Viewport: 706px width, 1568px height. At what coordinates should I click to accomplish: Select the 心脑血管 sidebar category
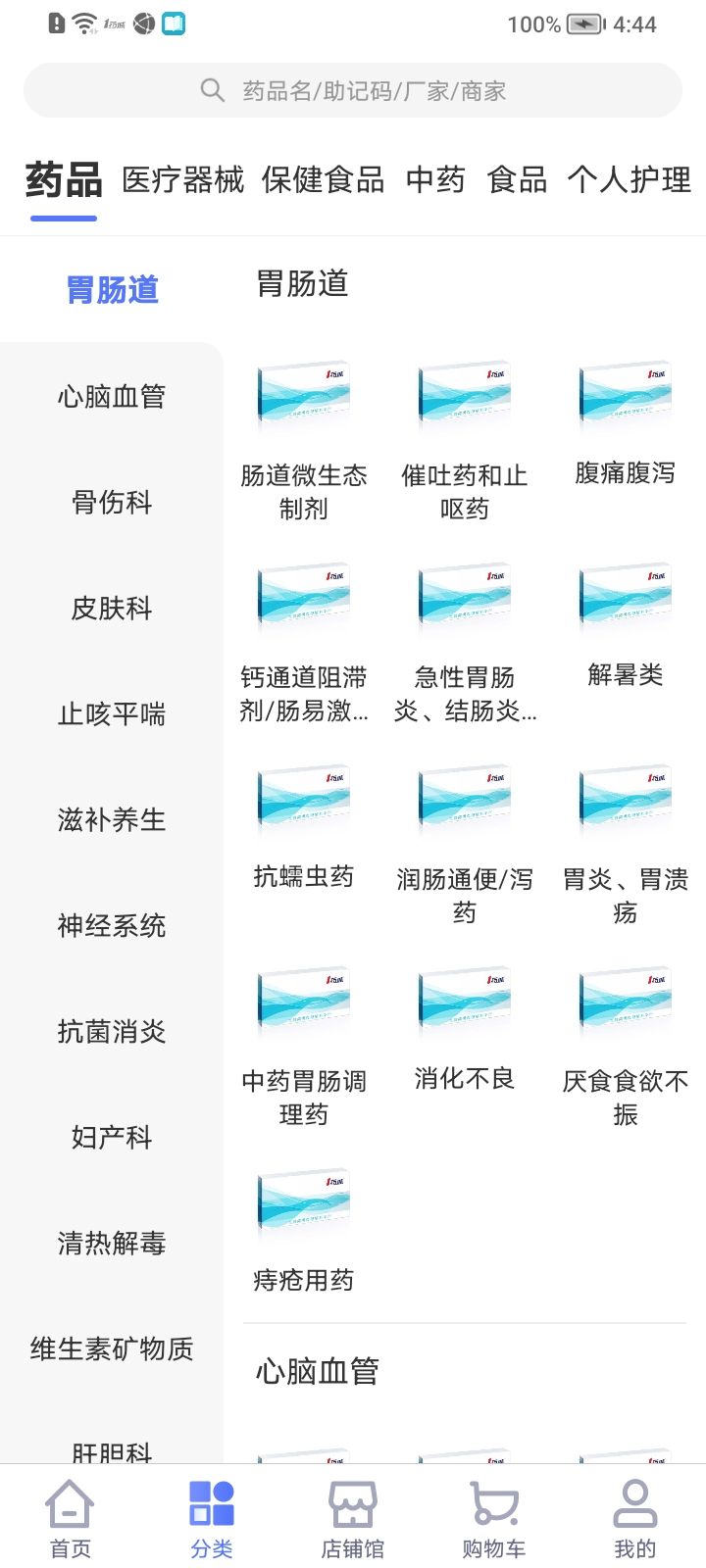pos(111,396)
